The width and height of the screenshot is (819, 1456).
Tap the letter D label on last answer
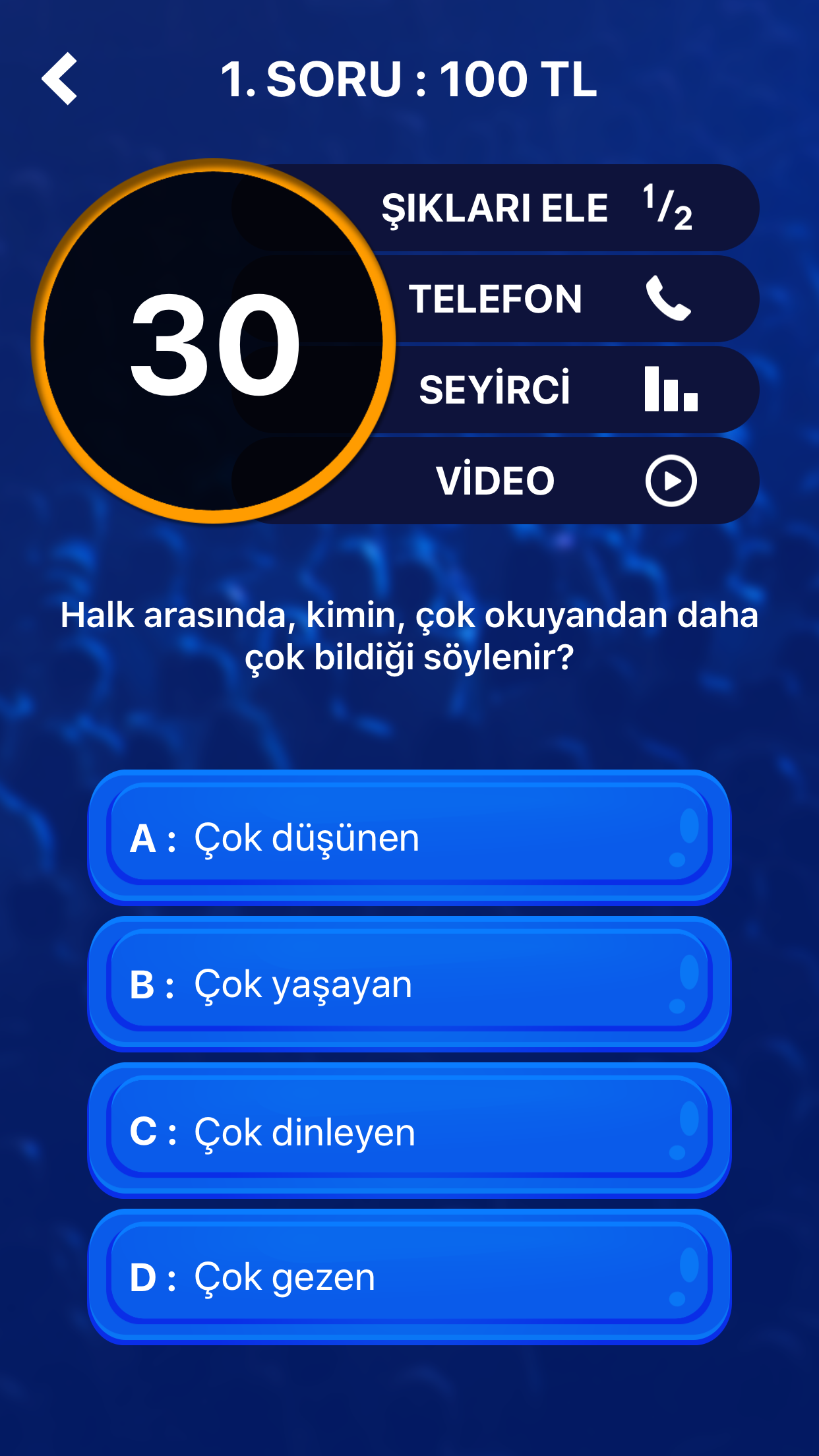click(x=146, y=1277)
